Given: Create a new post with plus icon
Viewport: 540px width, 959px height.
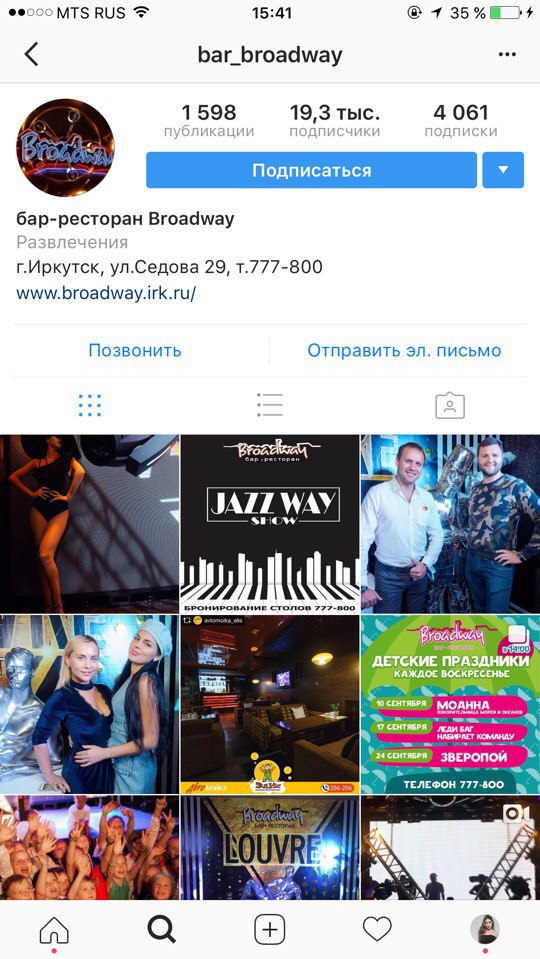Looking at the screenshot, I should pyautogui.click(x=270, y=930).
